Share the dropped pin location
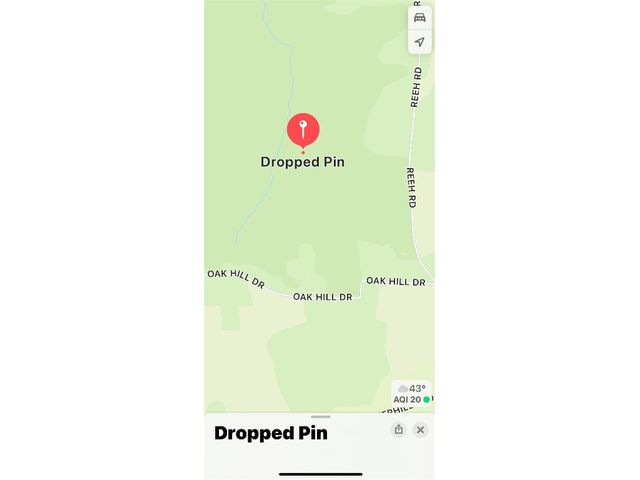The image size is (640, 480). [x=398, y=429]
